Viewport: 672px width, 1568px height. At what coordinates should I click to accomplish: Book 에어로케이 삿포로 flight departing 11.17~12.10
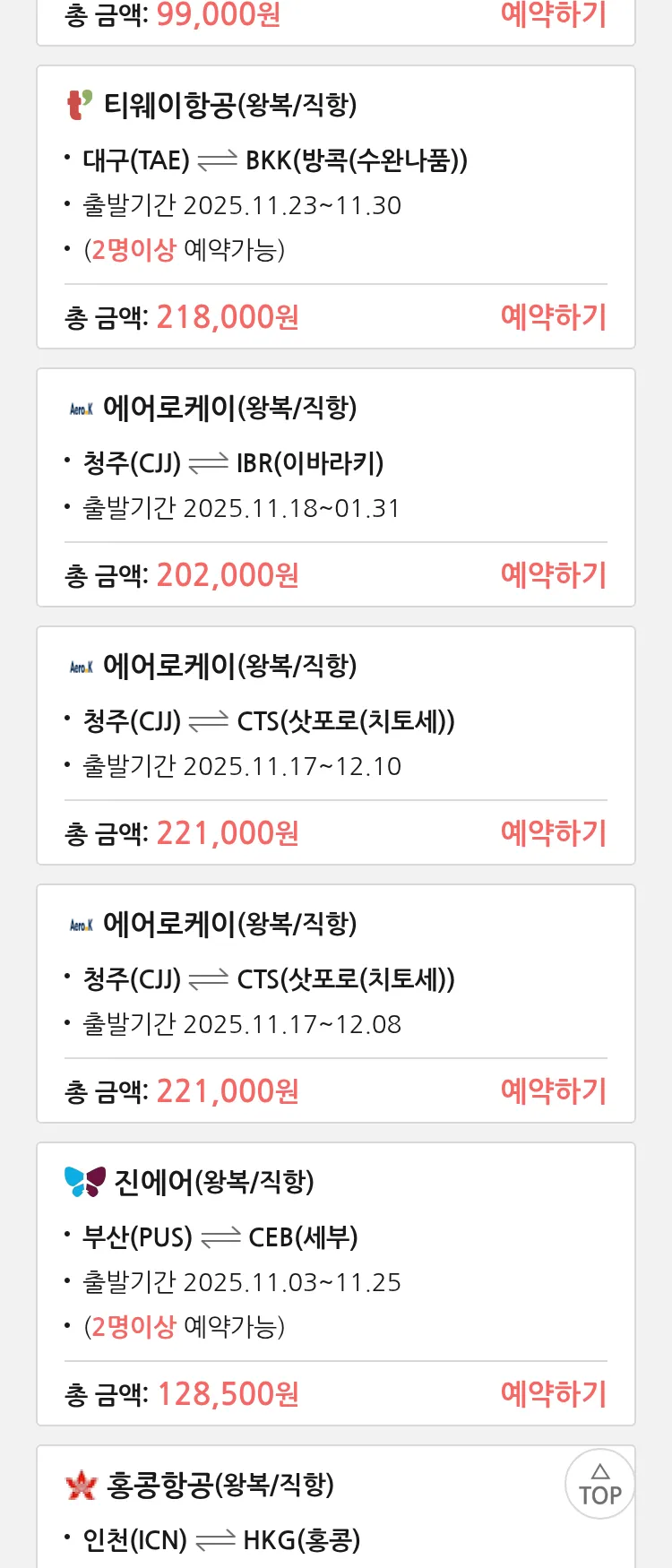(553, 832)
